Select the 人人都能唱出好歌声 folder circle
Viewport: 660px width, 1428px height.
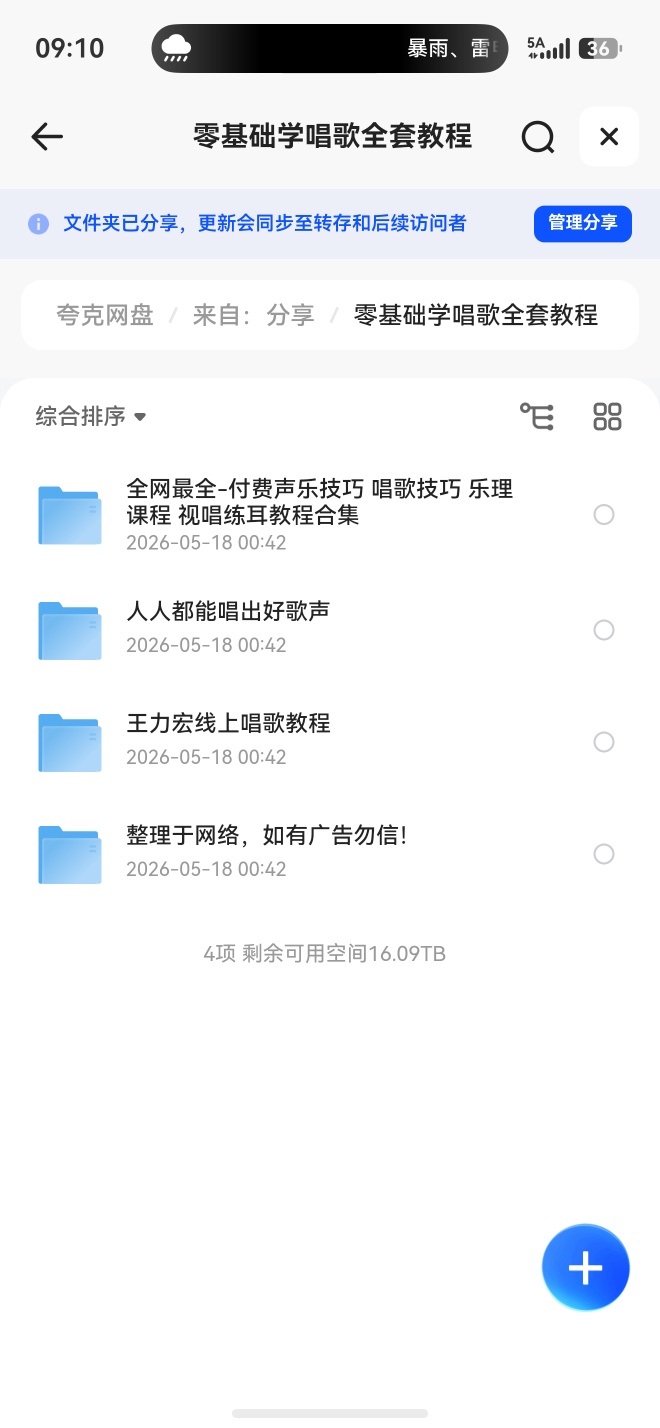[x=604, y=630]
